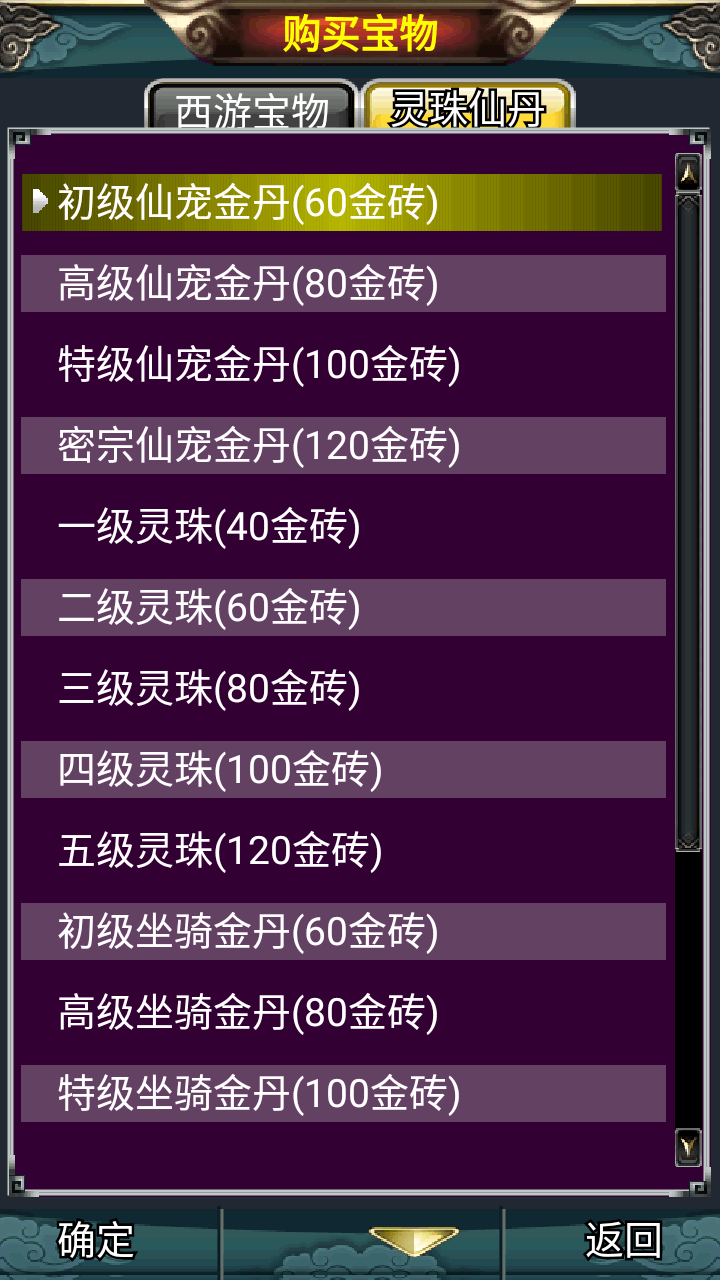The width and height of the screenshot is (720, 1280).
Task: Select 初级仙宠金丹 (60金砖)
Action: (x=342, y=203)
